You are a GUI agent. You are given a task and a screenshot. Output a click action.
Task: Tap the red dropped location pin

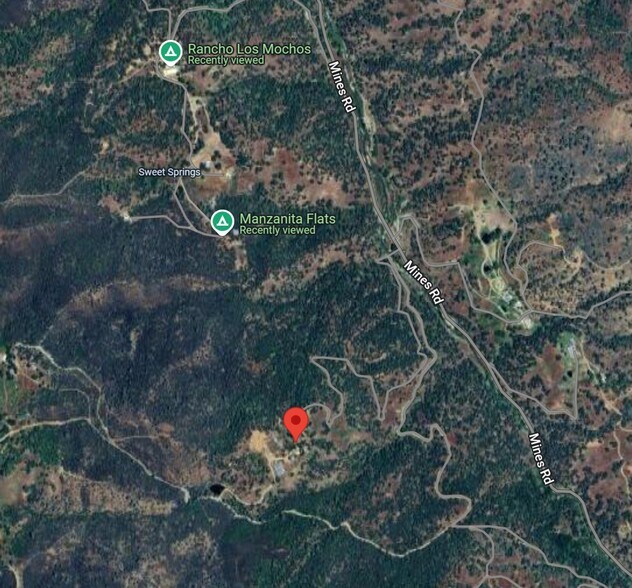295,423
